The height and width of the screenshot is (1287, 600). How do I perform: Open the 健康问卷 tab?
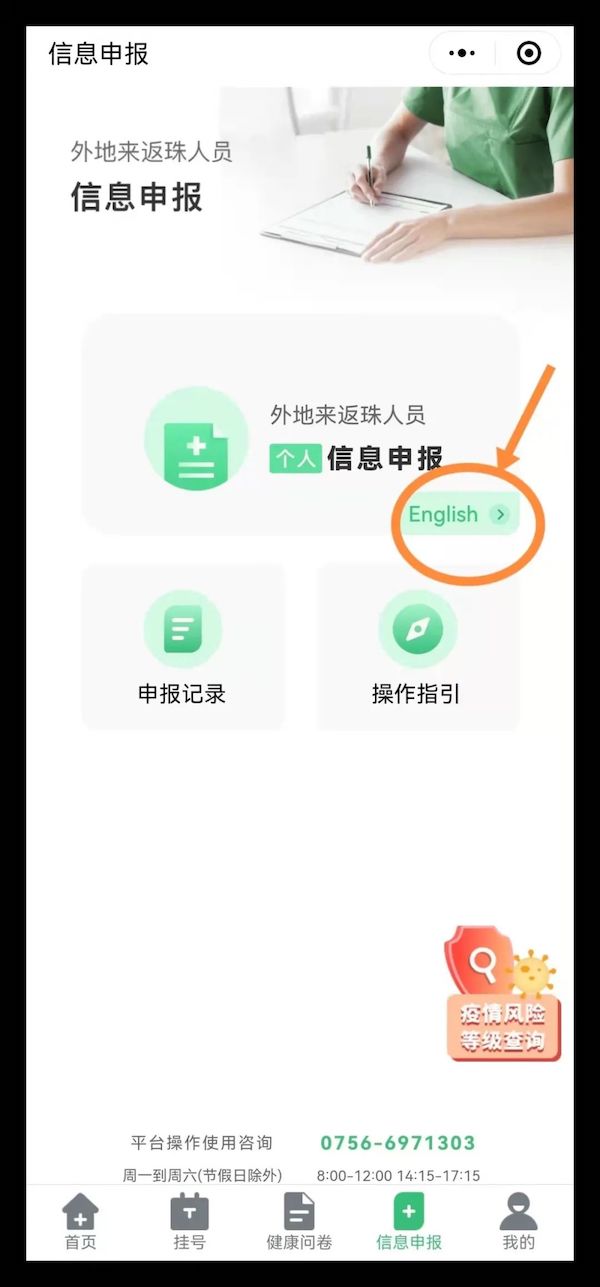point(299,1222)
